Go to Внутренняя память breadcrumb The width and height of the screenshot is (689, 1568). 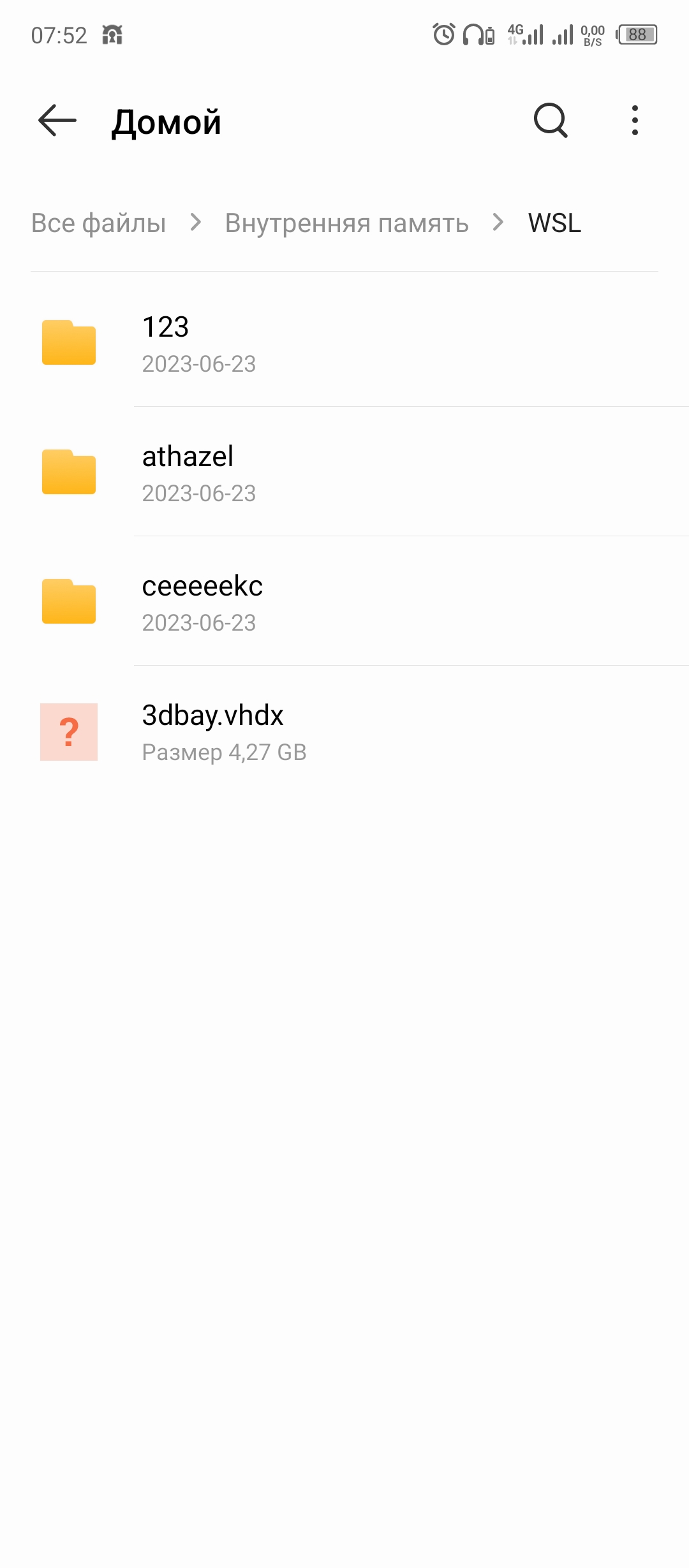[346, 223]
